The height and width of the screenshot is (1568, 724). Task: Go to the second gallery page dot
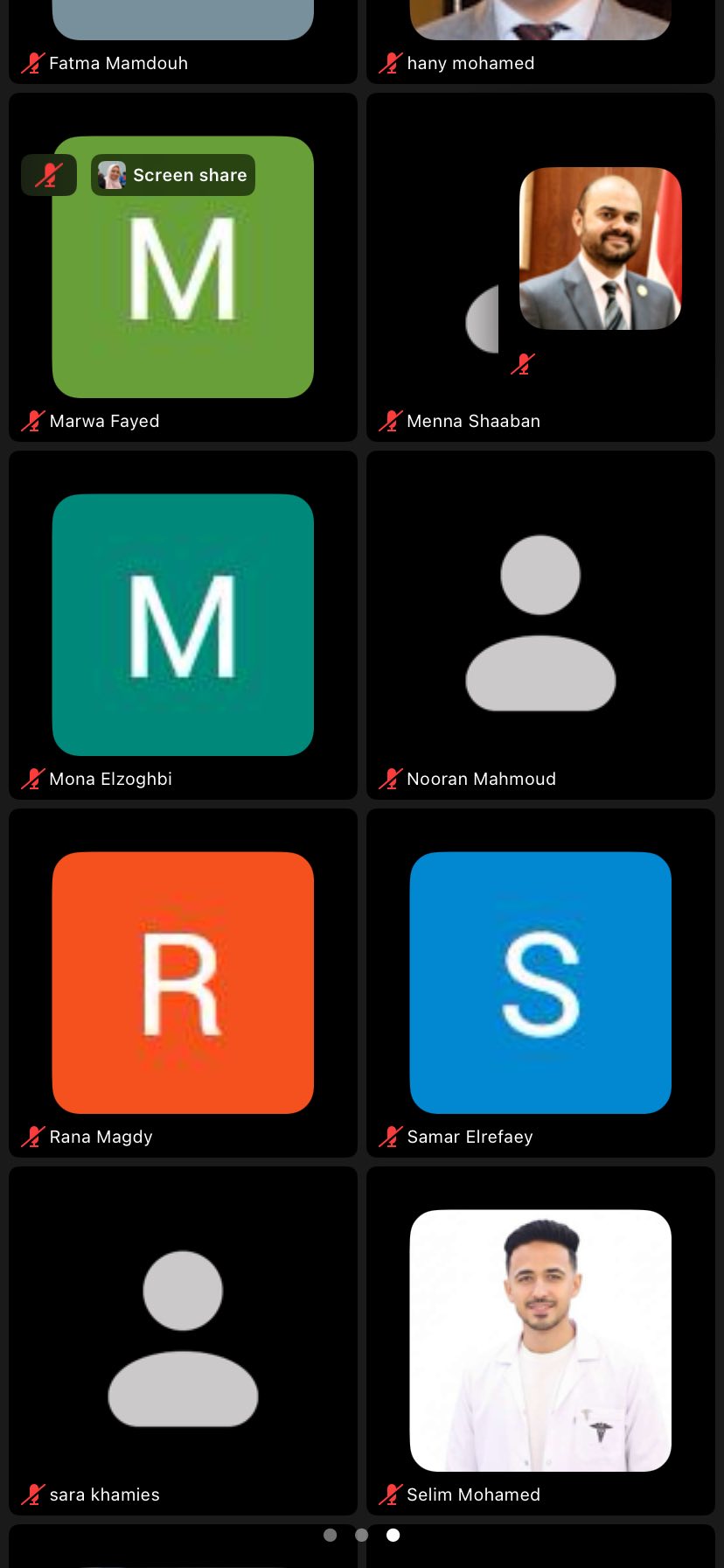pos(361,1535)
